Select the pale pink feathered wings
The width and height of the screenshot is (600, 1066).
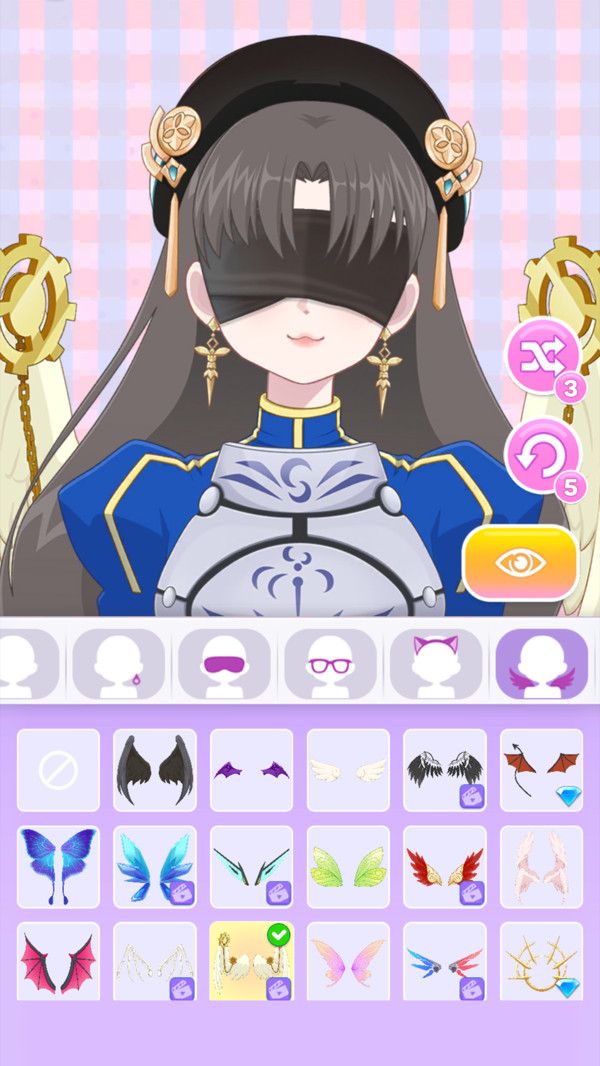(541, 866)
